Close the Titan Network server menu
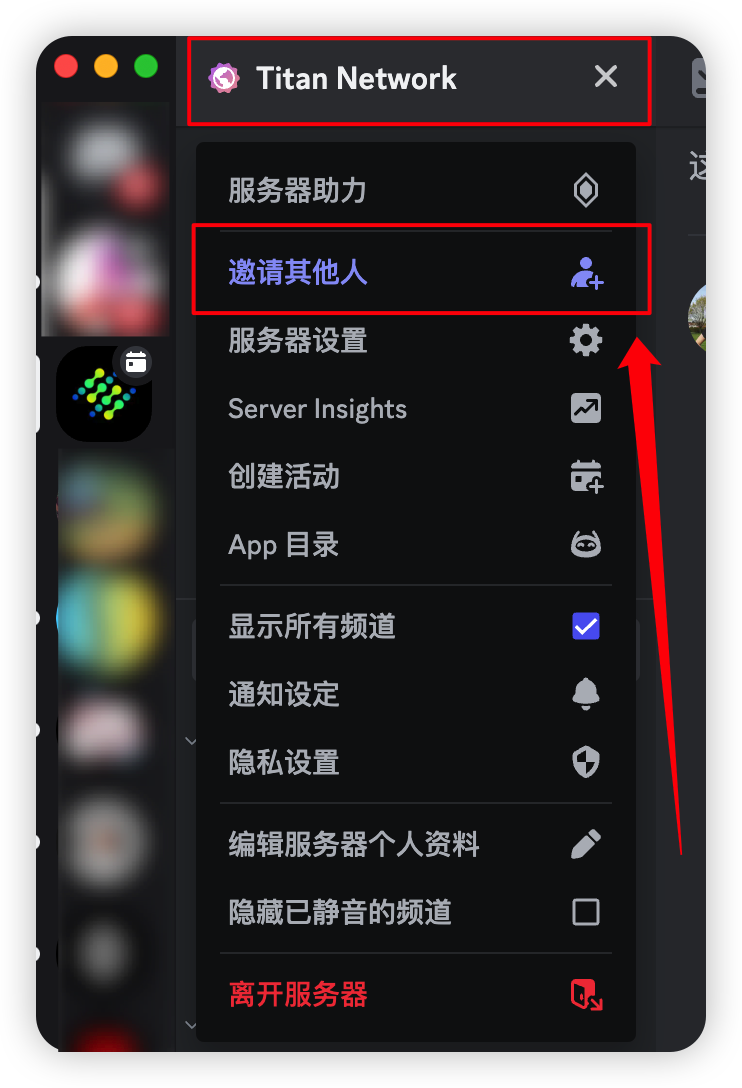Viewport: 742px width, 1088px height. coord(606,77)
